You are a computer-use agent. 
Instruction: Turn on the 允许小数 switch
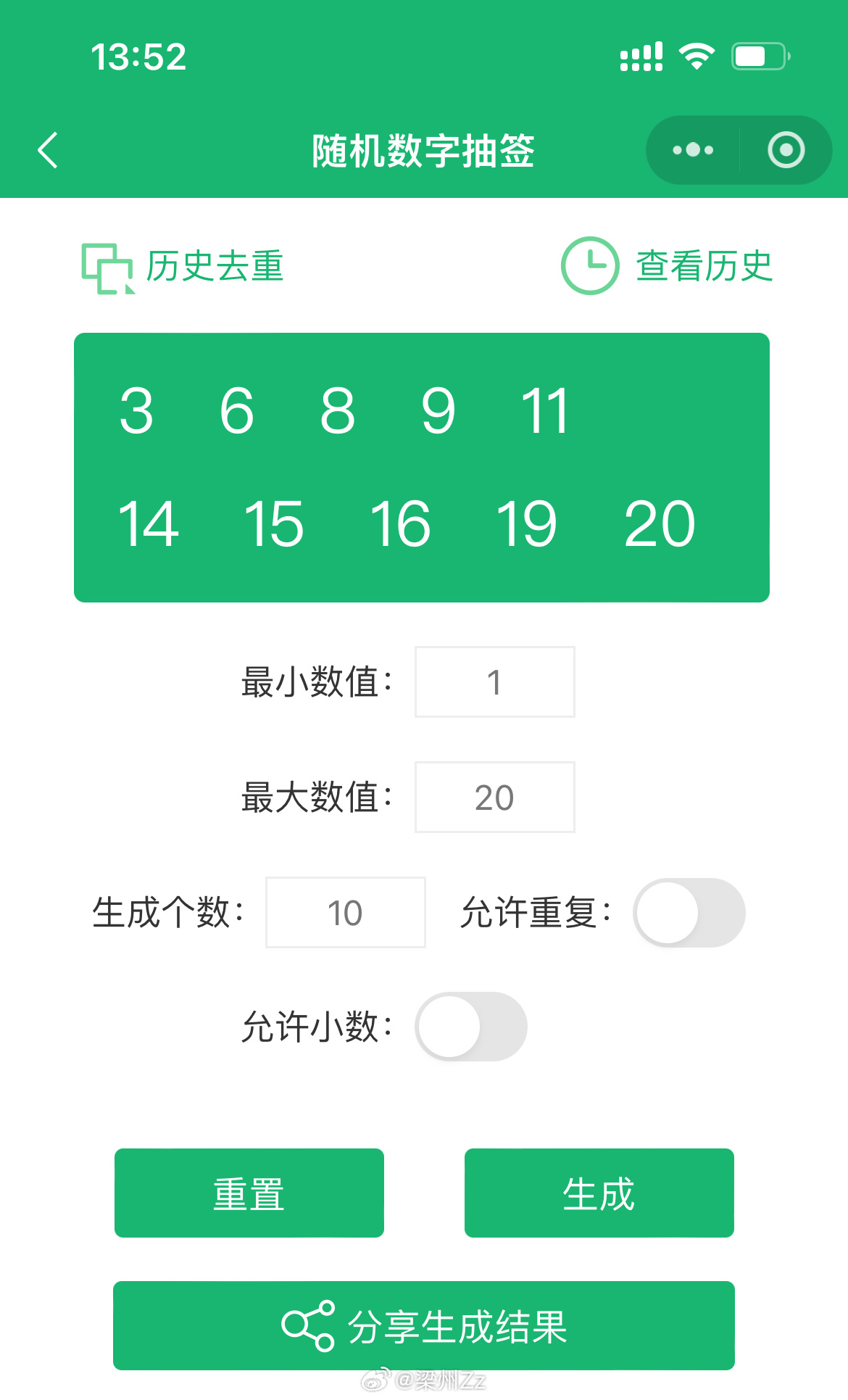click(471, 1027)
